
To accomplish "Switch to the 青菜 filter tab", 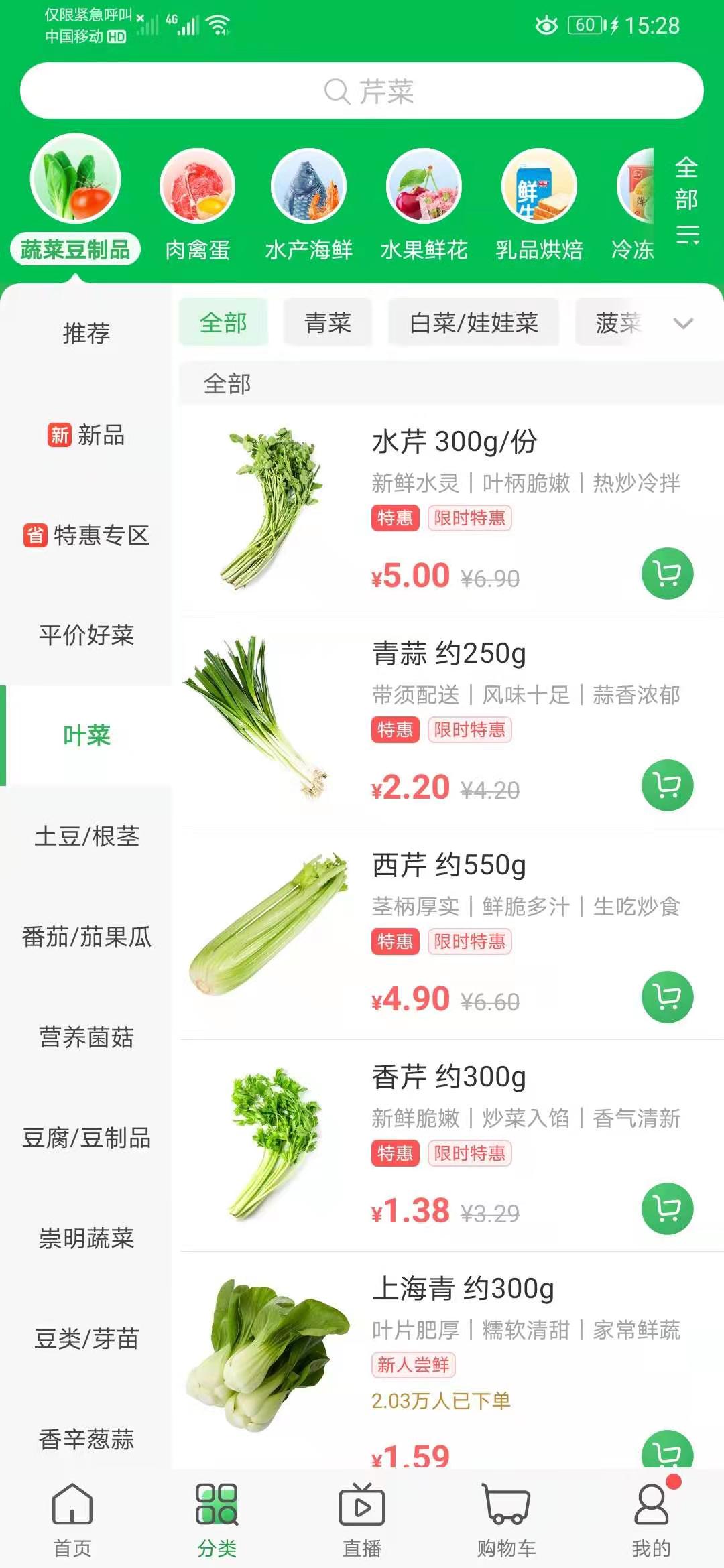I will pyautogui.click(x=328, y=322).
